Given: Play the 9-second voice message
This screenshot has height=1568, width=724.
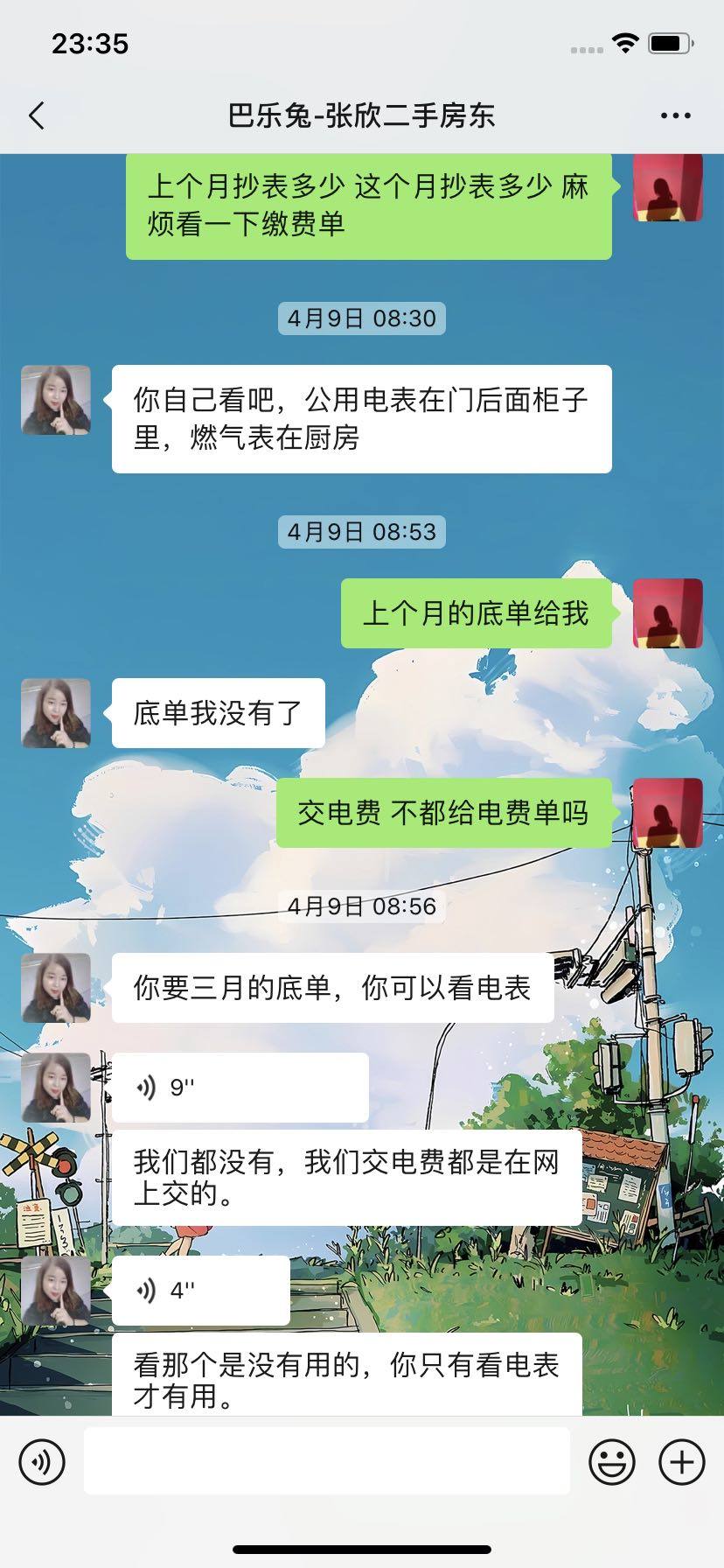Looking at the screenshot, I should click(240, 1088).
